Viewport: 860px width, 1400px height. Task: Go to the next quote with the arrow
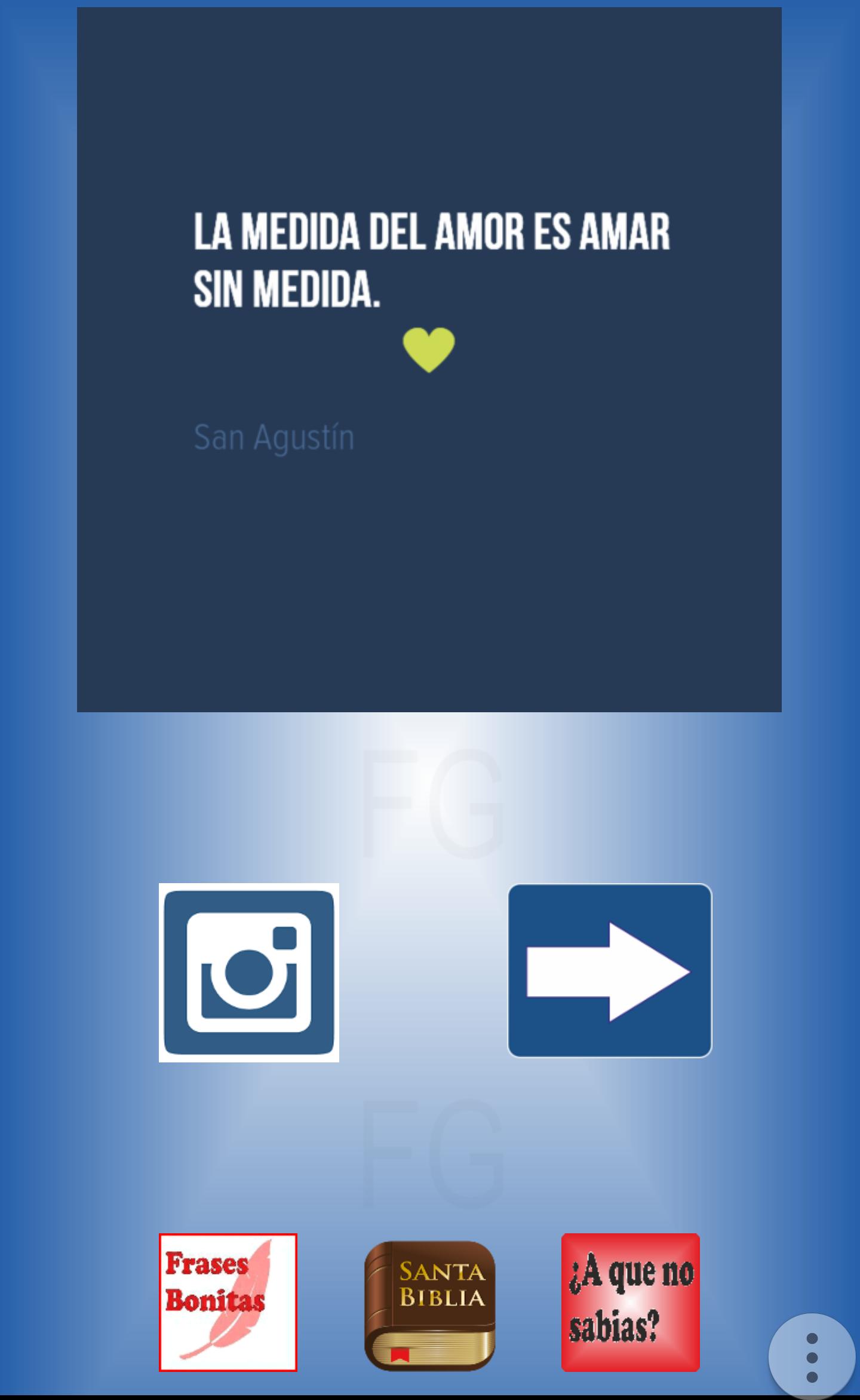pyautogui.click(x=609, y=970)
